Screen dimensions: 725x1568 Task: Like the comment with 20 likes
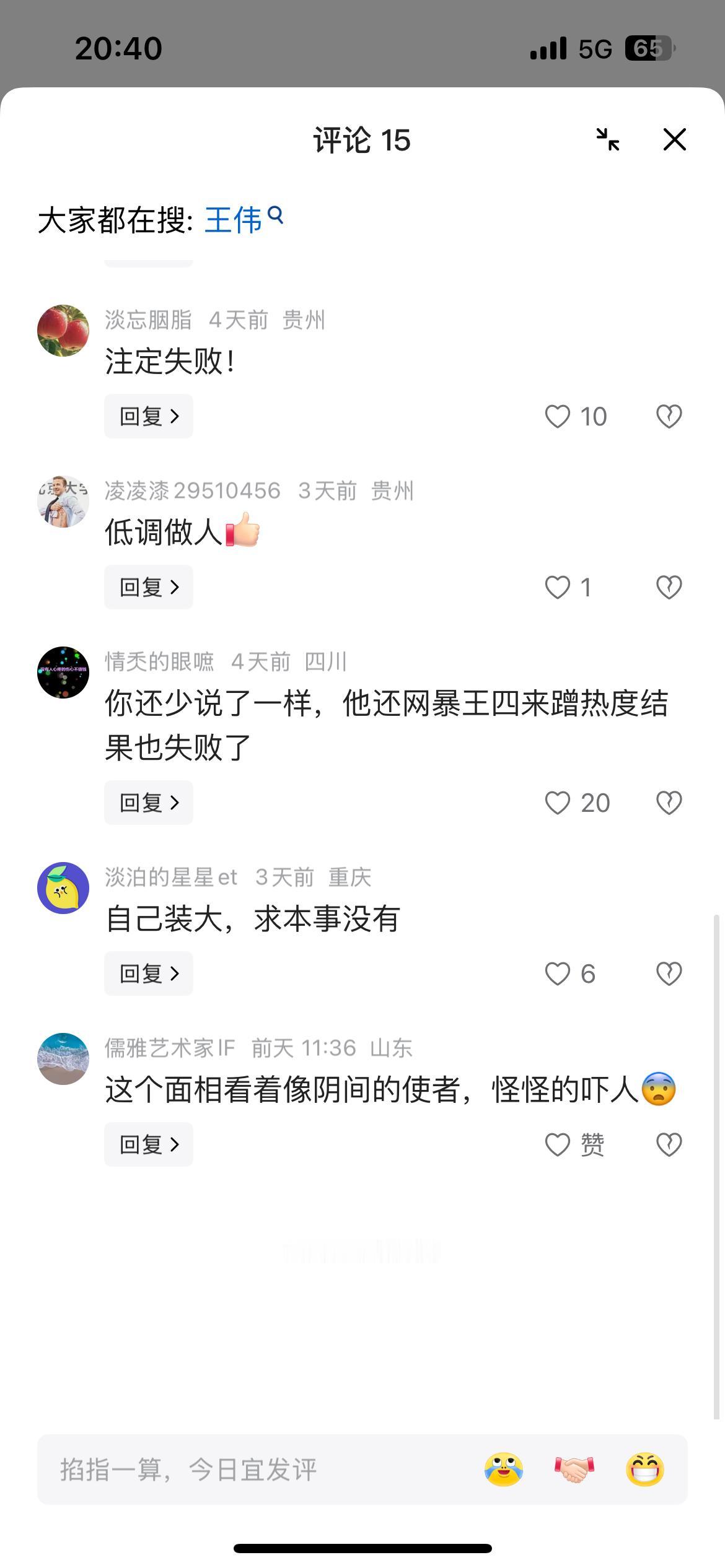[x=558, y=803]
